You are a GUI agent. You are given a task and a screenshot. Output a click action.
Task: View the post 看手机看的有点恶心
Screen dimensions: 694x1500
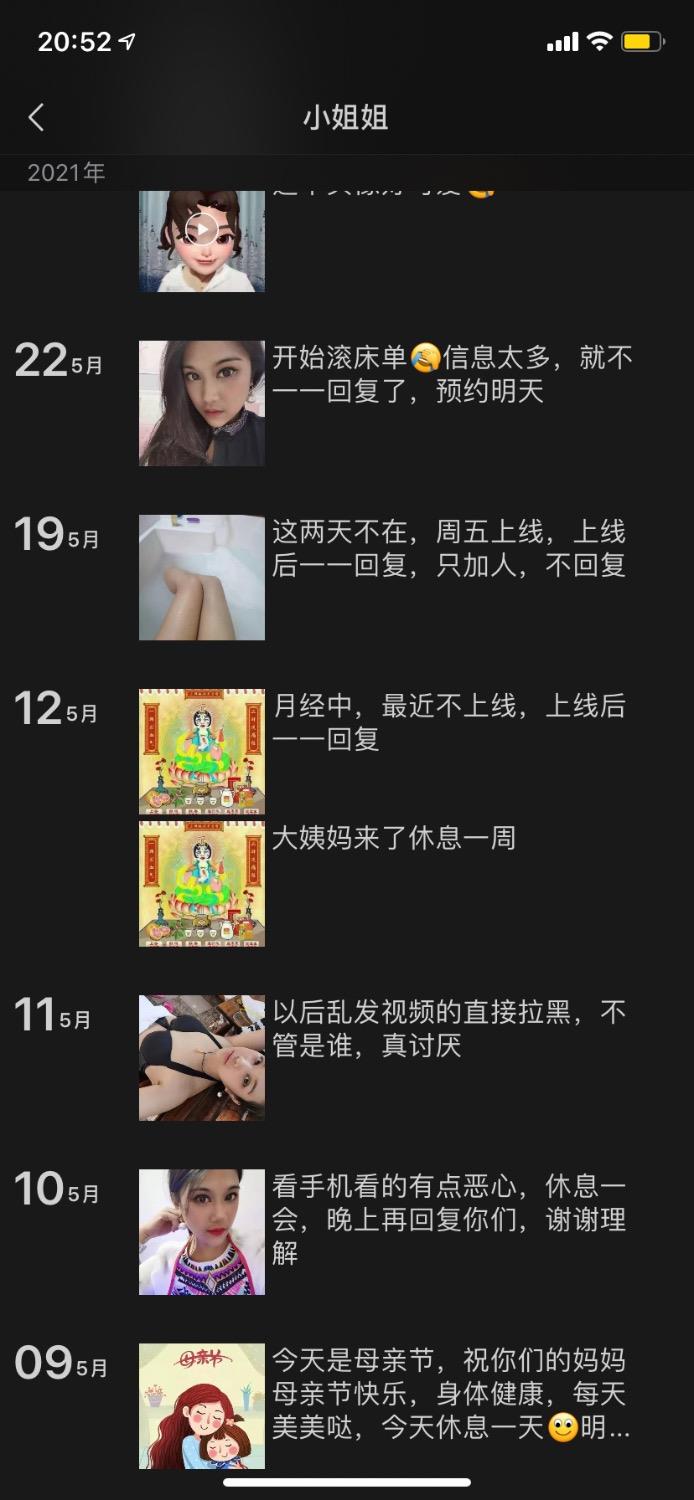point(449,1219)
